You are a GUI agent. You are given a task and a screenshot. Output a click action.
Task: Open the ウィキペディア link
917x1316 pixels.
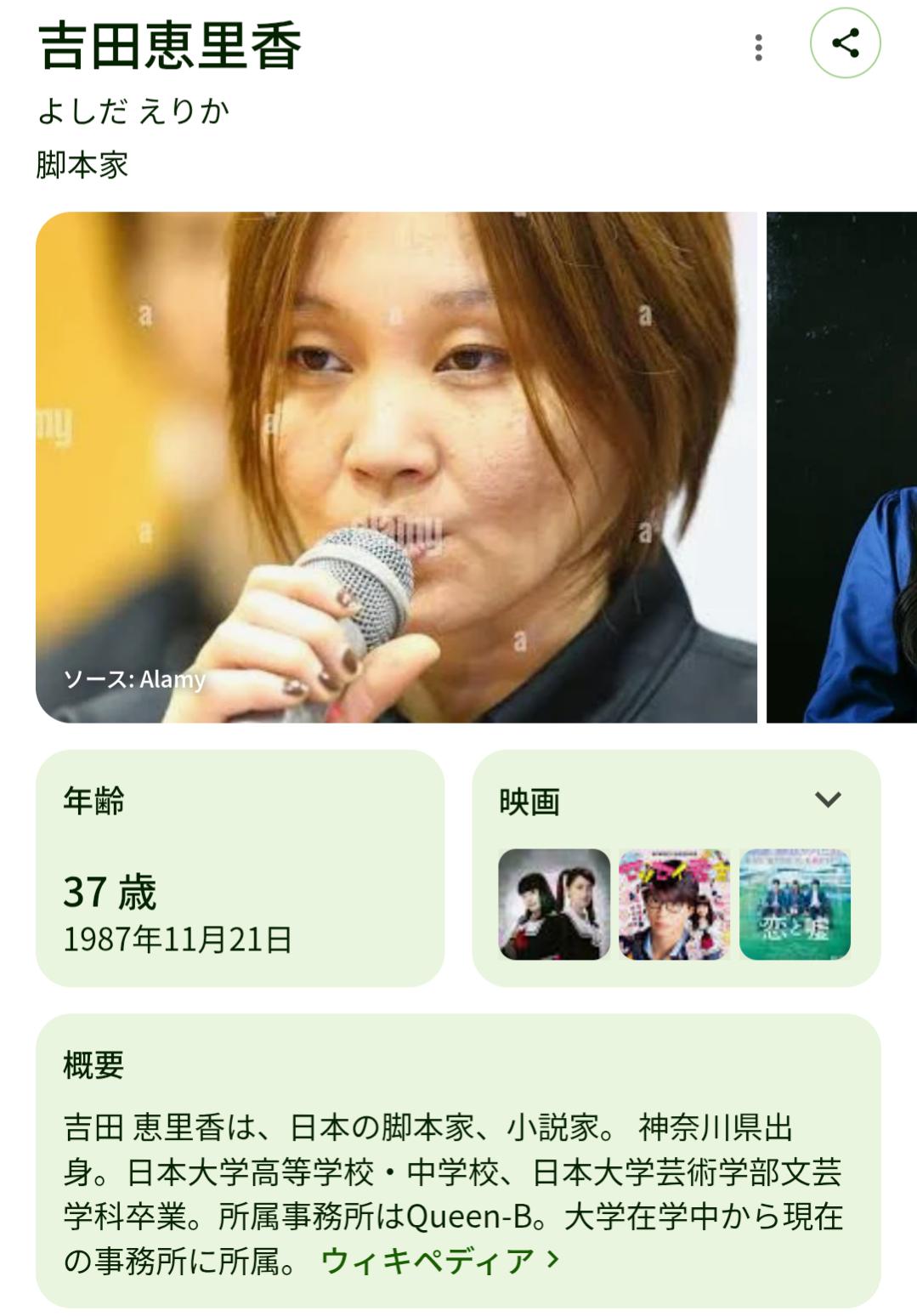pyautogui.click(x=440, y=1261)
